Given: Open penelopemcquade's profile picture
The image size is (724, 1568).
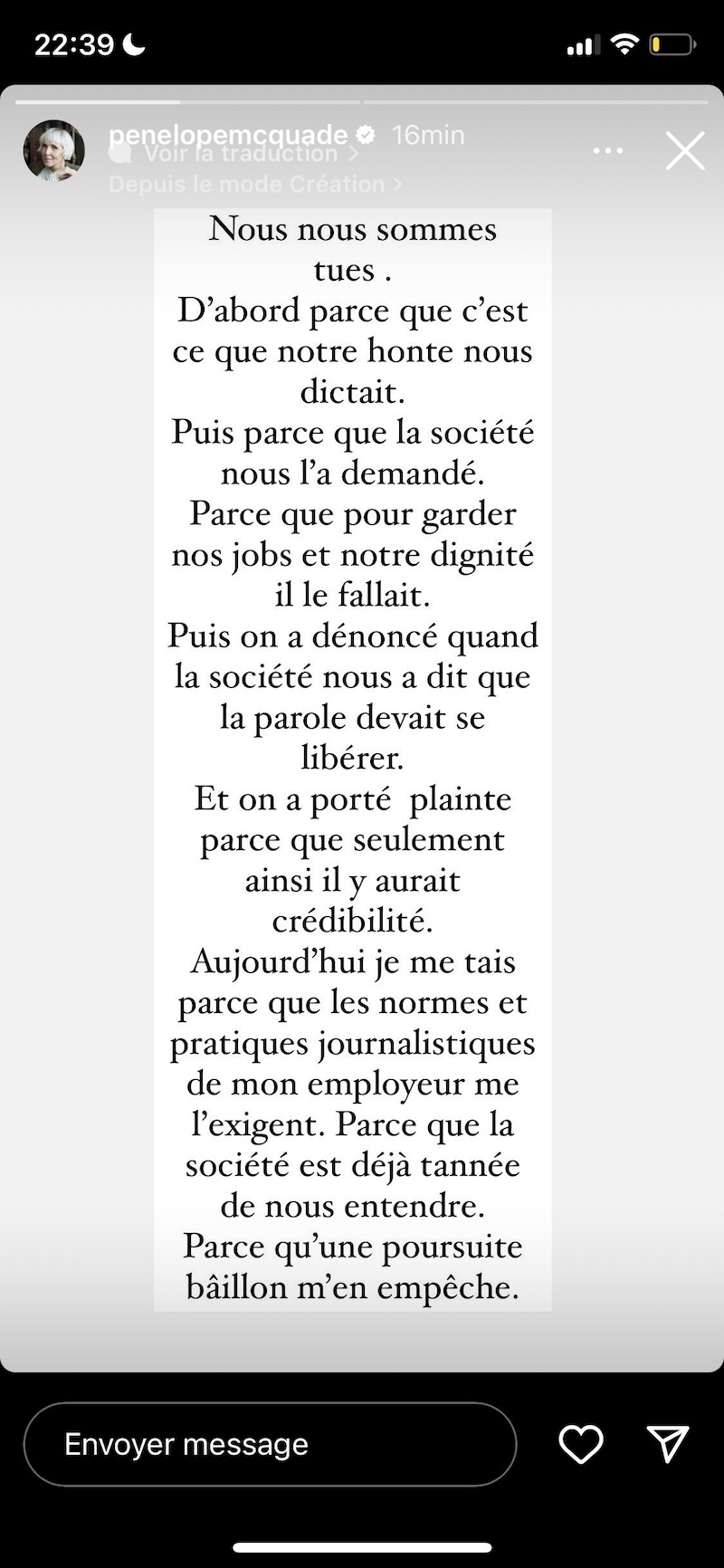Looking at the screenshot, I should click(x=54, y=150).
